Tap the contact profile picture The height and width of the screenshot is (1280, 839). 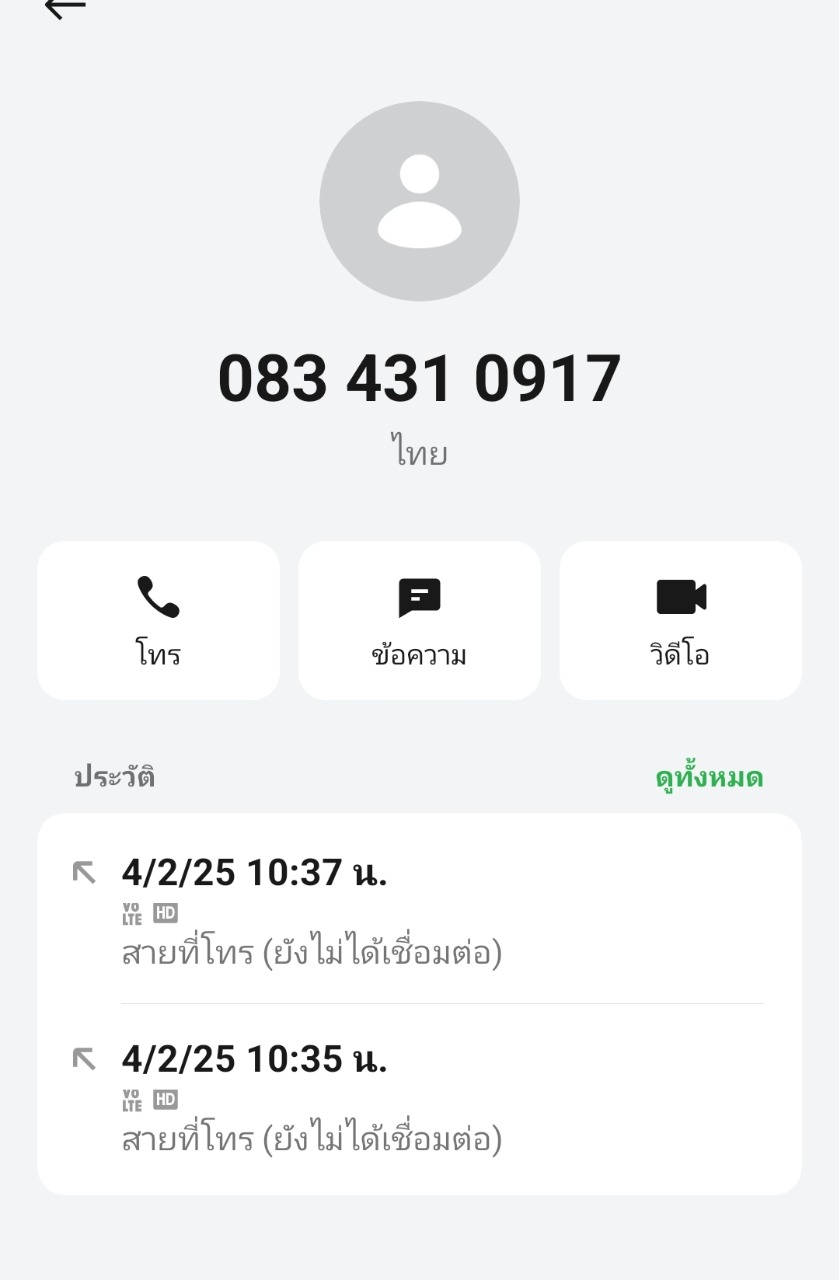[x=419, y=201]
